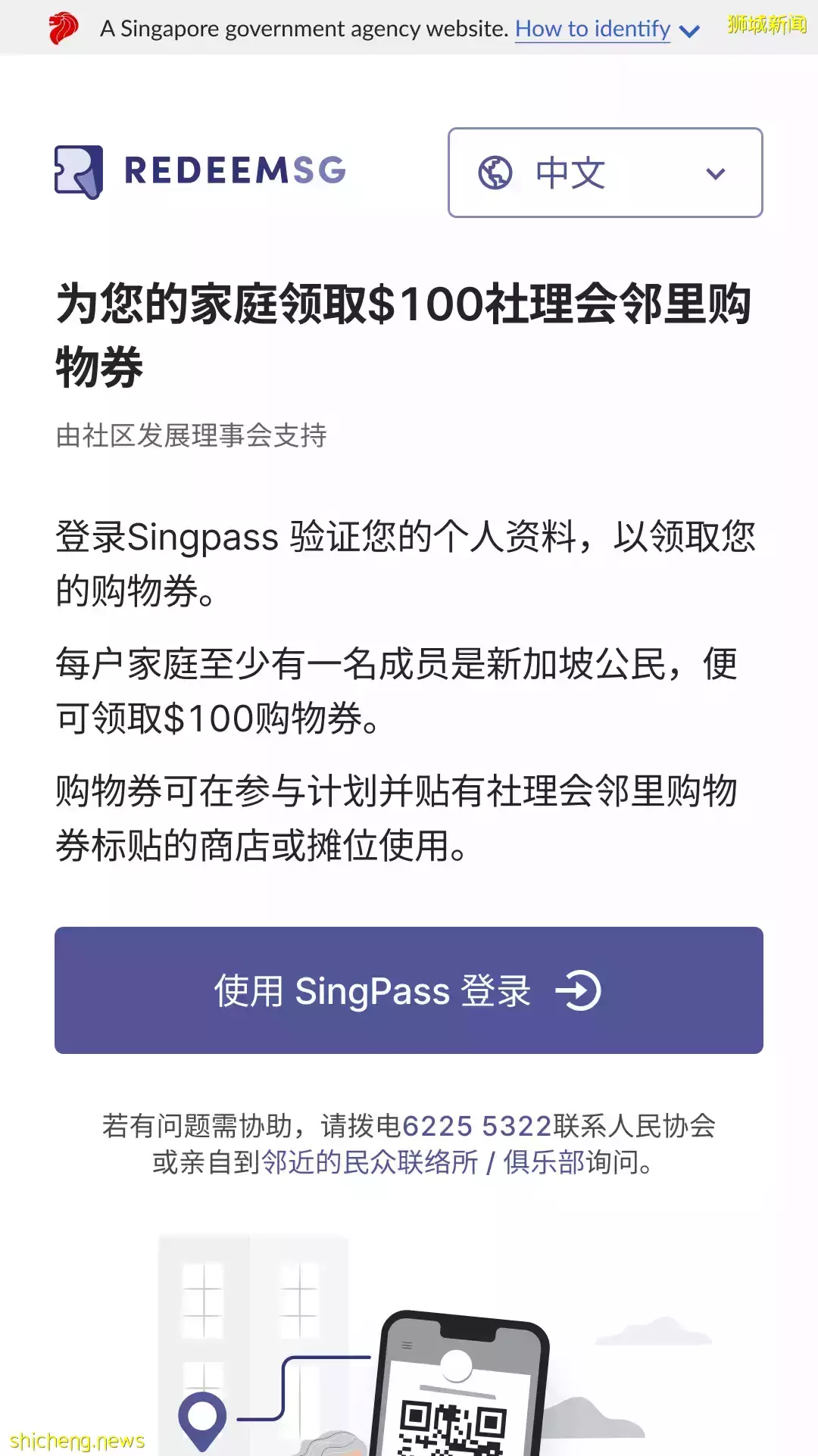Click the location pin illustration

point(201,1414)
